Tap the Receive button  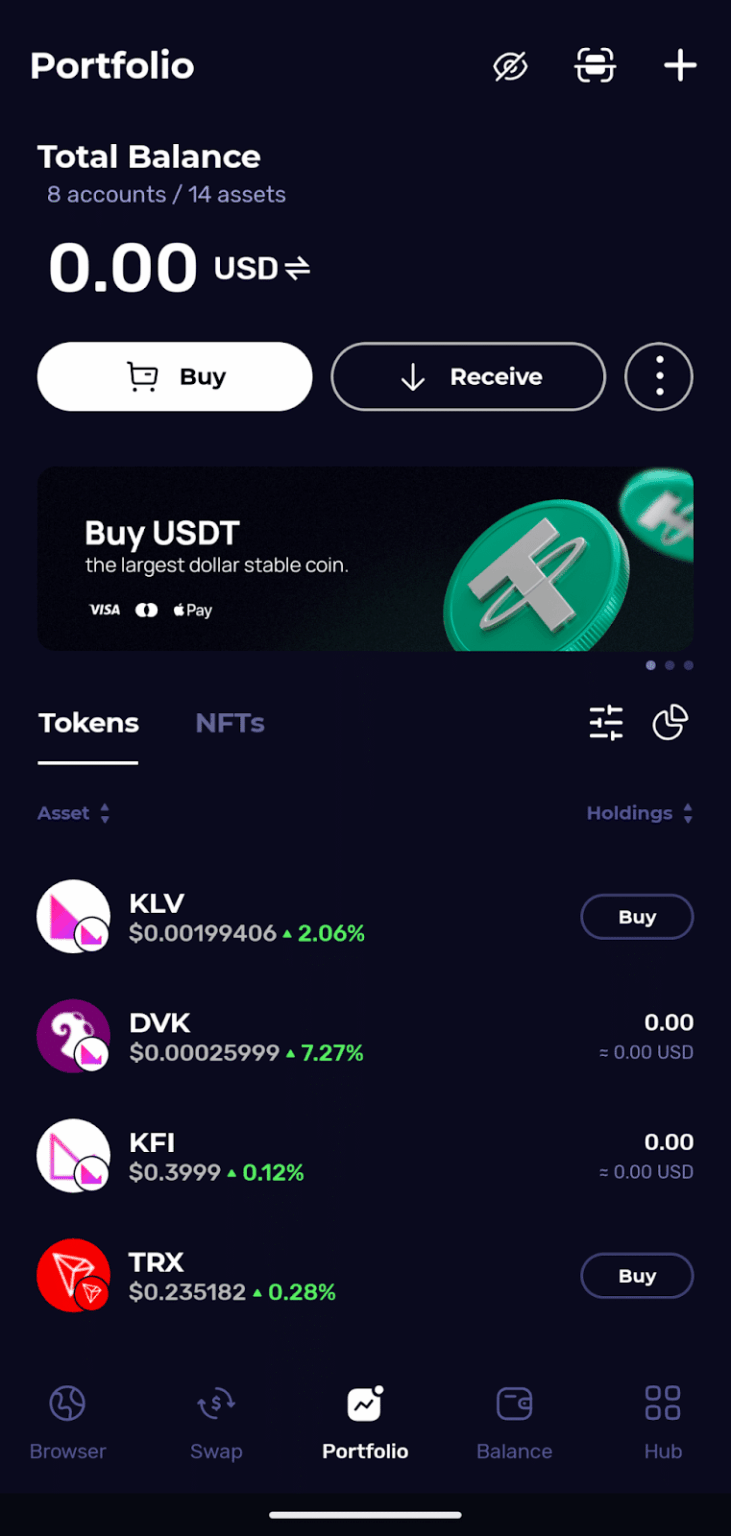tap(468, 377)
